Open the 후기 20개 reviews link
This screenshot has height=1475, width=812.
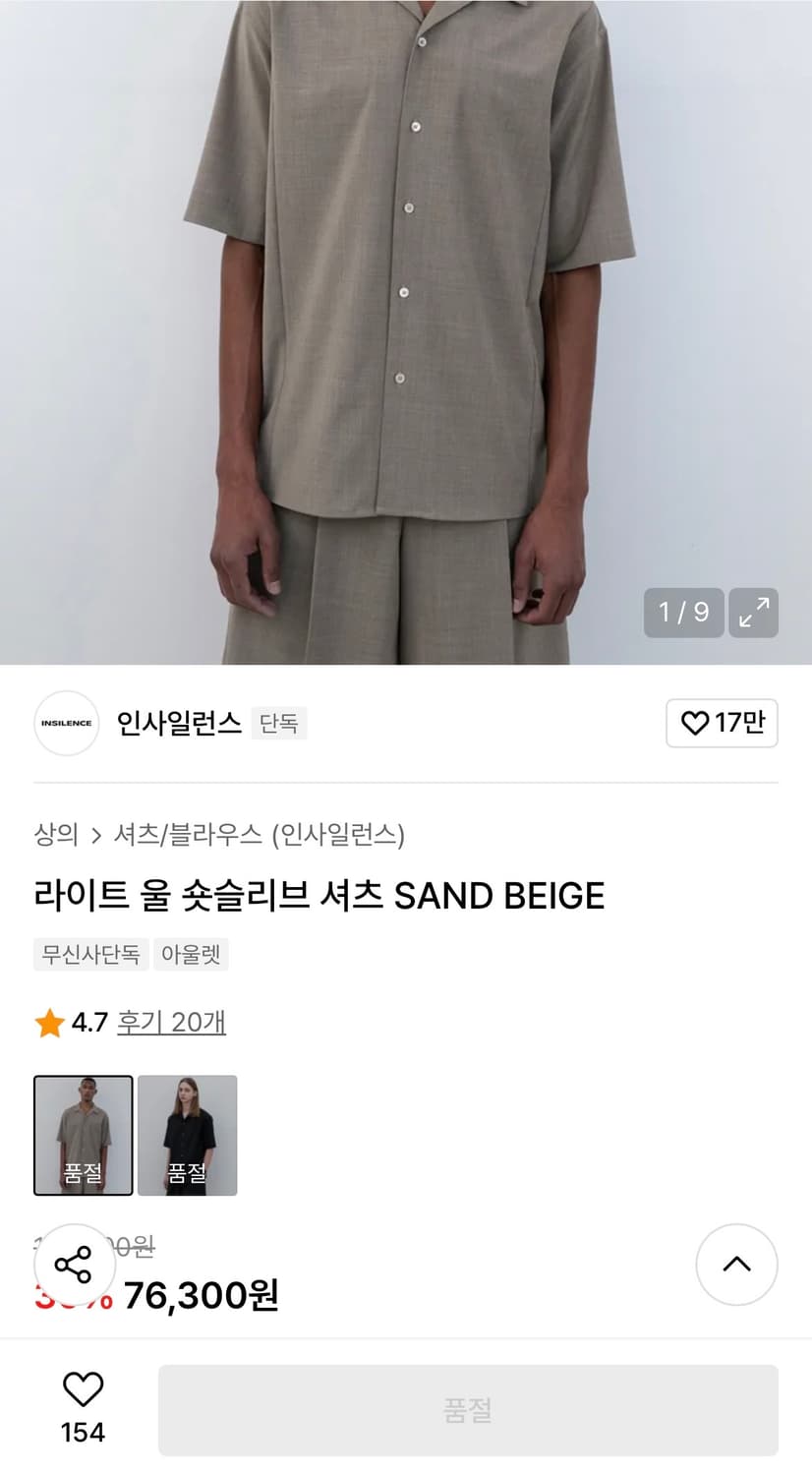(172, 1023)
